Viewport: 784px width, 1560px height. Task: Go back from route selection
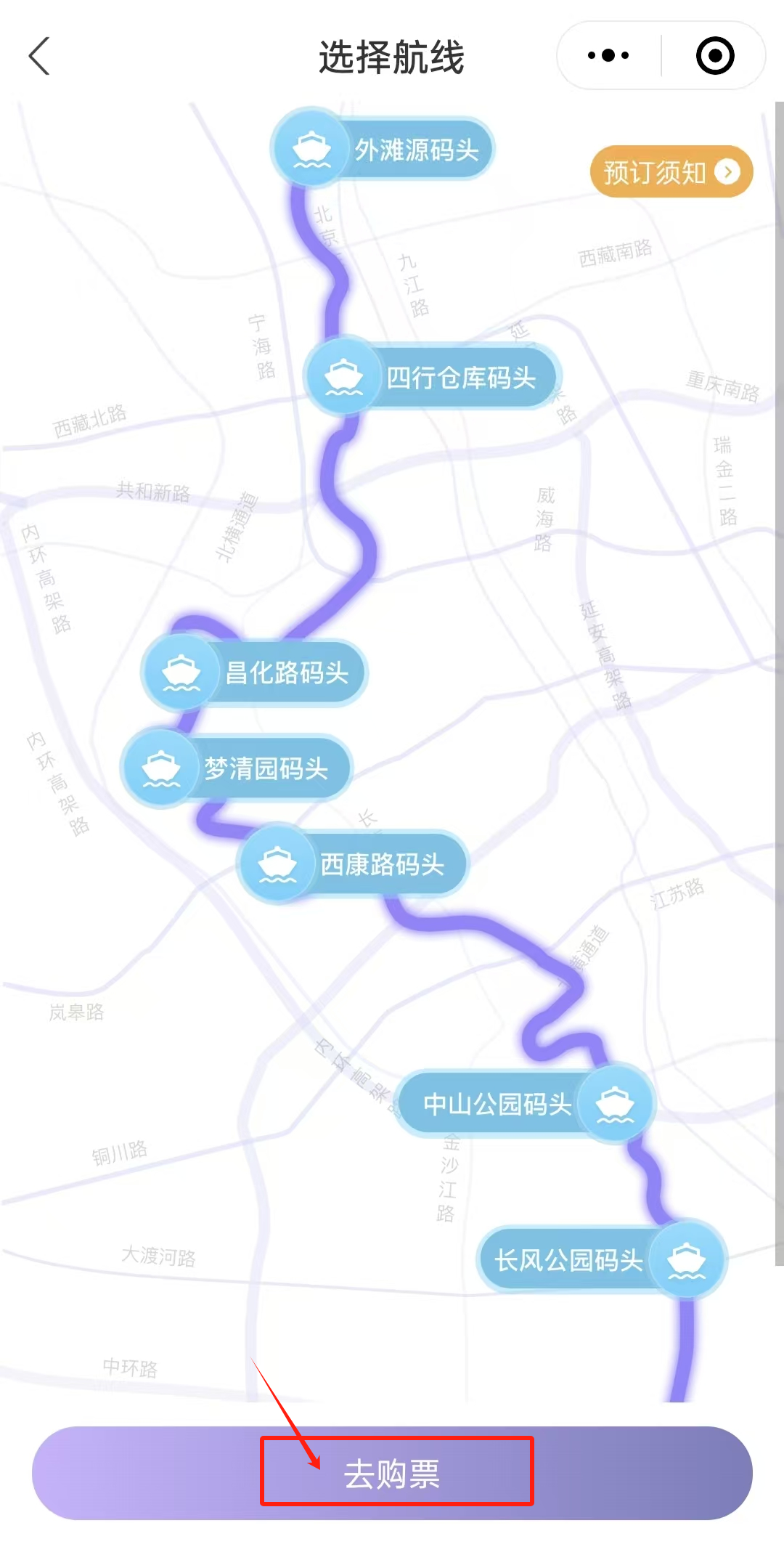39,56
